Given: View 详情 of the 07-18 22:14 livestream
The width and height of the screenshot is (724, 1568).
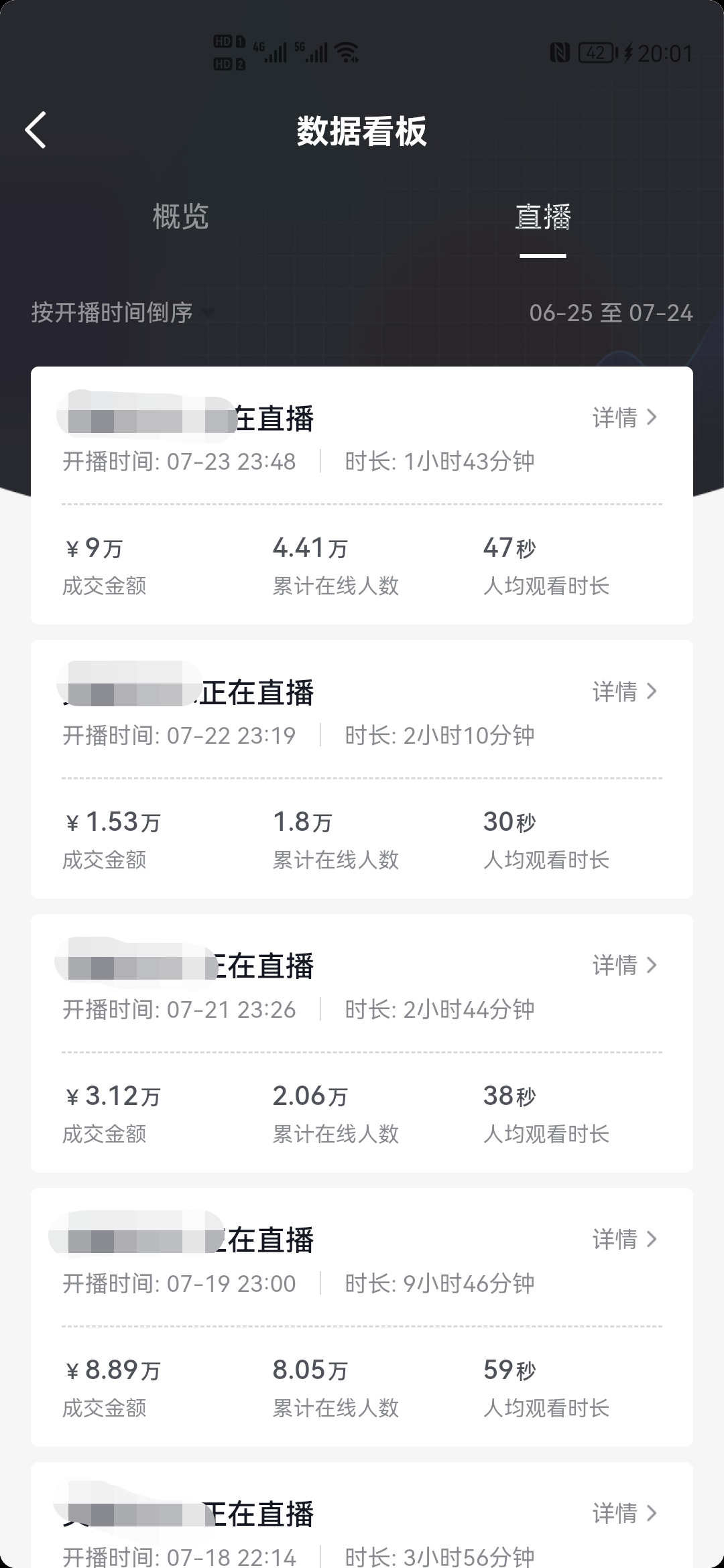Looking at the screenshot, I should tap(625, 1514).
